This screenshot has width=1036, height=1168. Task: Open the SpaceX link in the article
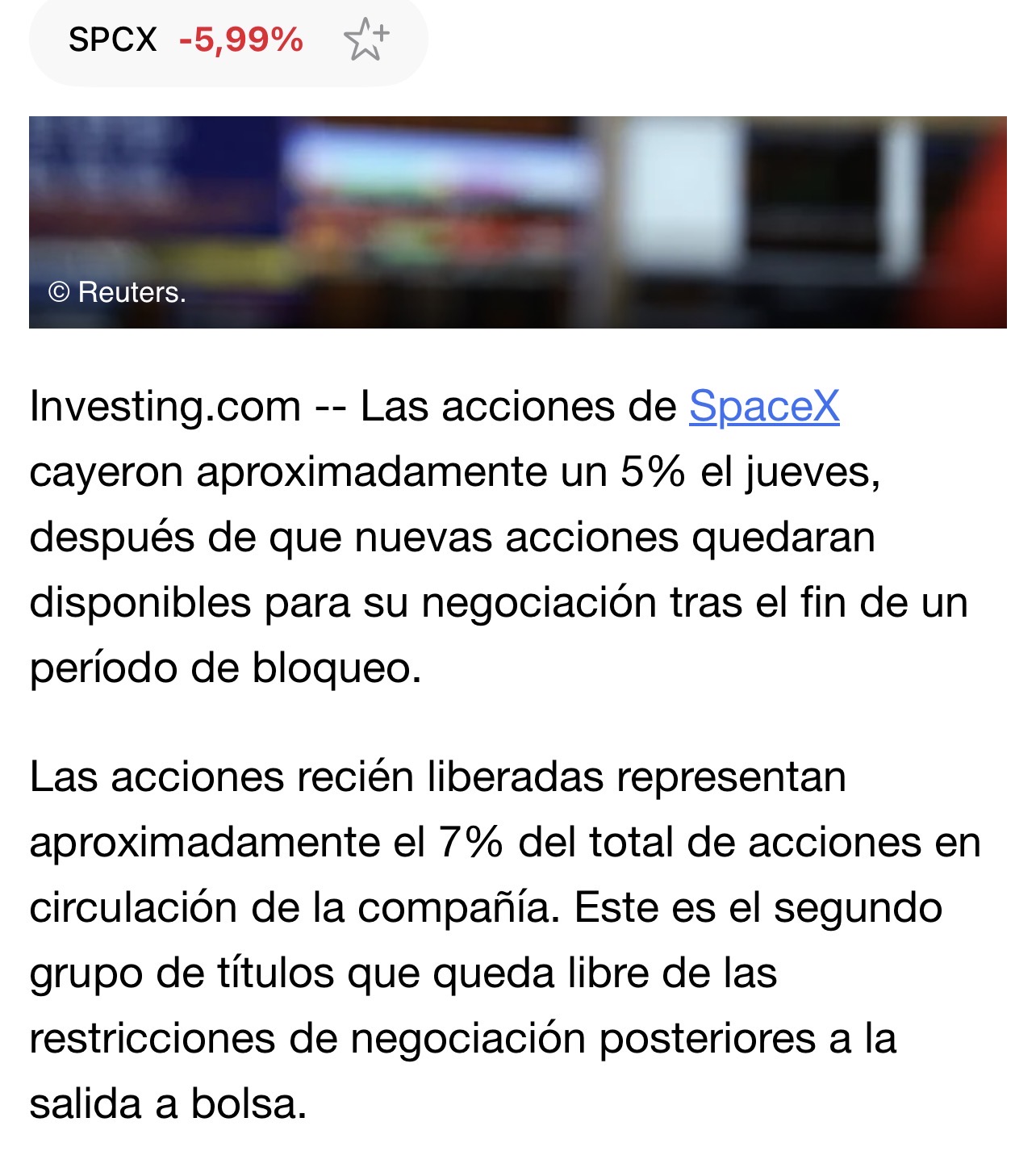click(x=764, y=406)
